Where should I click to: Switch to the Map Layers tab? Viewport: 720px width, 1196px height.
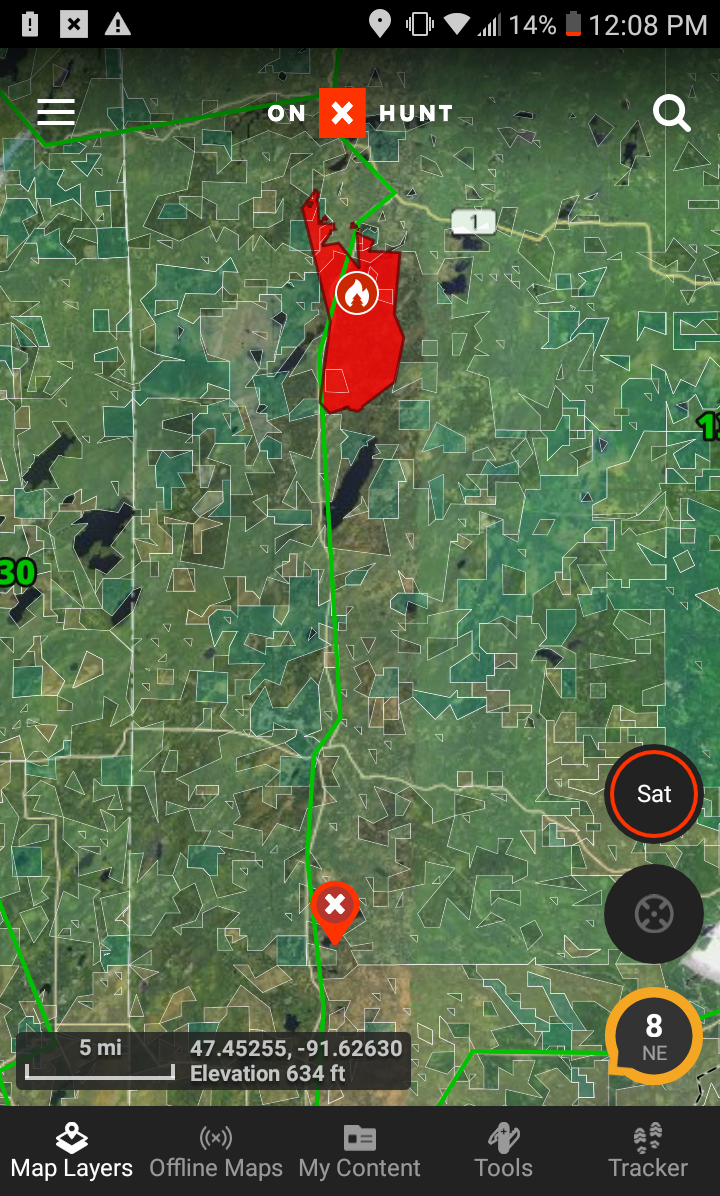coord(72,1152)
